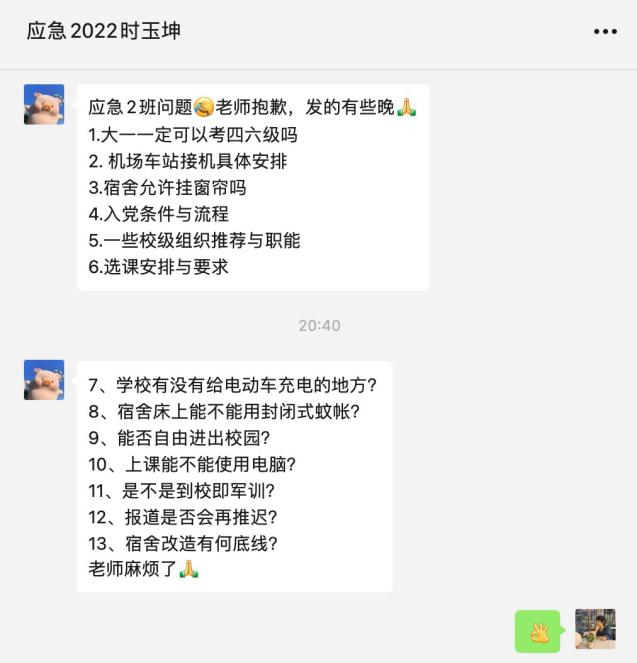Open the three-dot chat options menu
Image resolution: width=637 pixels, height=663 pixels.
tap(605, 32)
